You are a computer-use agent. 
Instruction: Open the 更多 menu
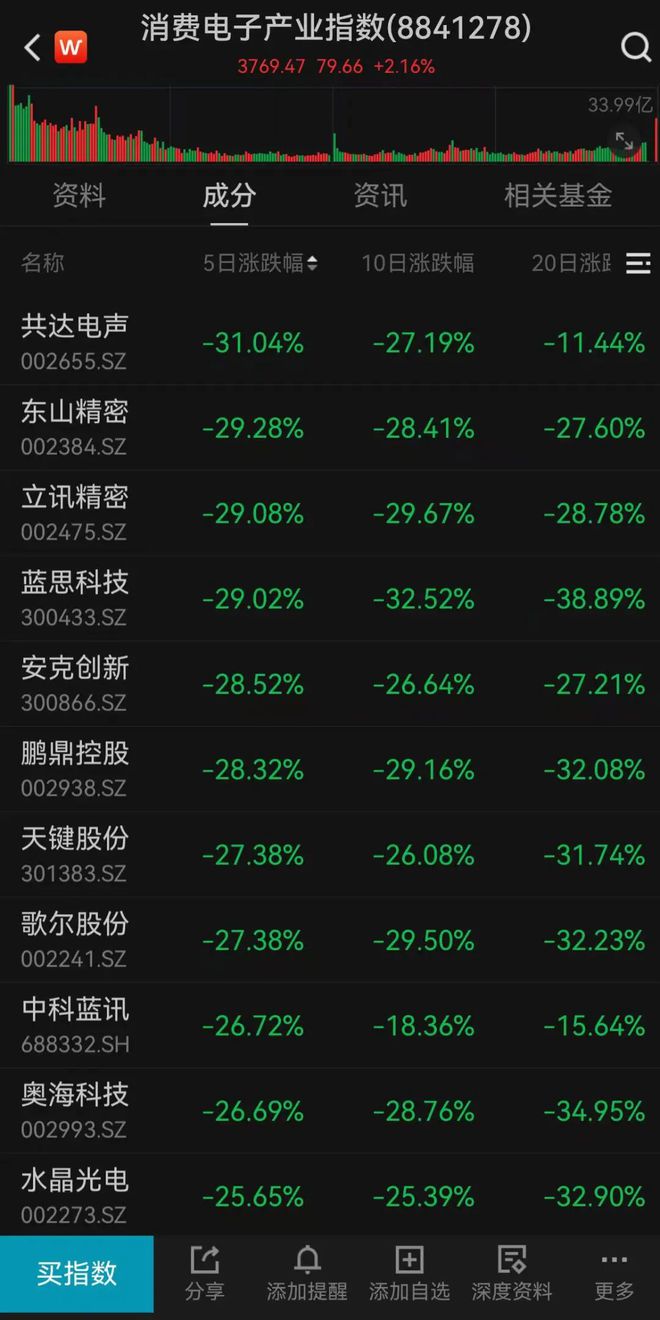pos(614,1274)
